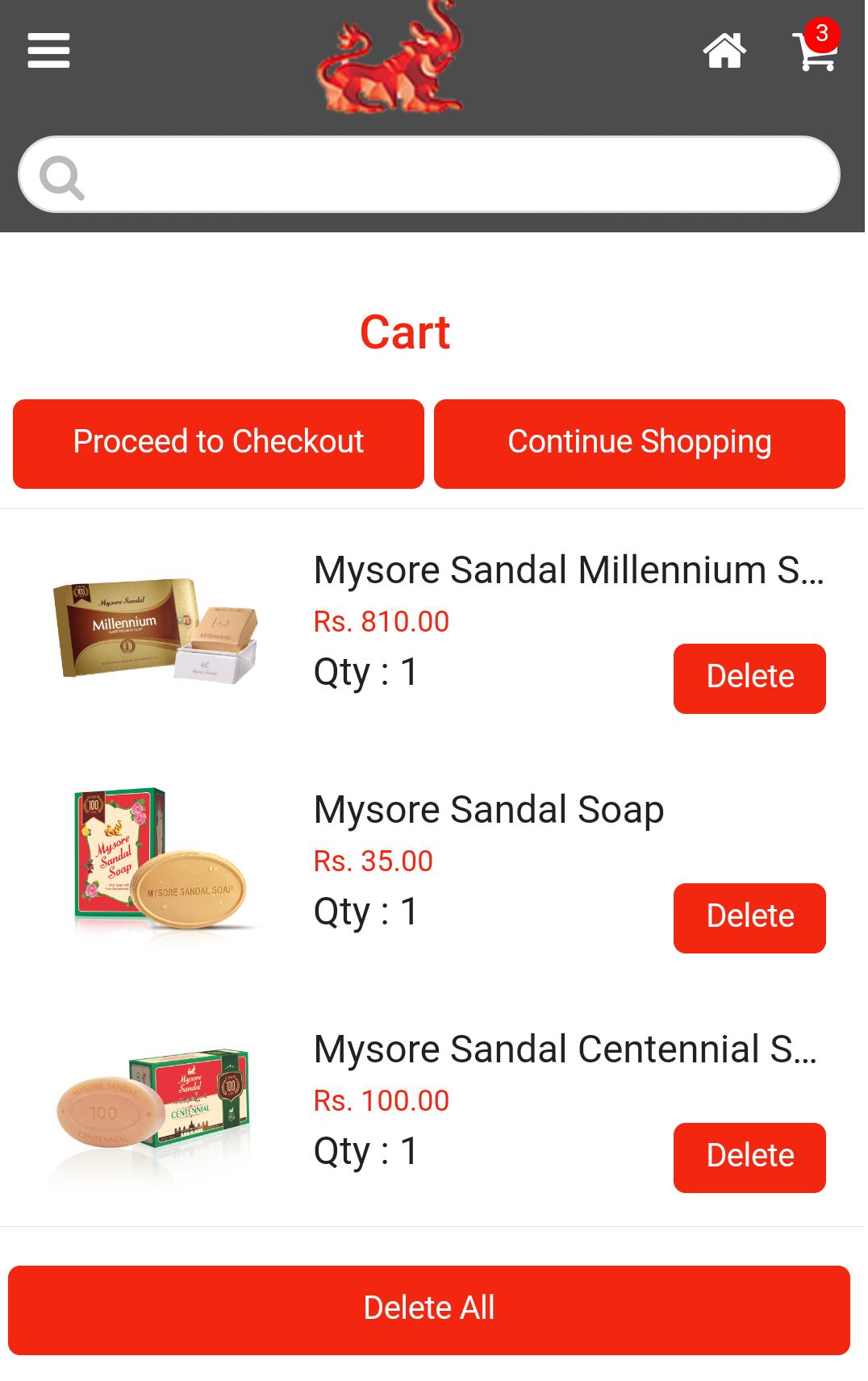
Task: Delete Mysore Sandal Soap Rs. 35.00 item
Action: pos(749,917)
